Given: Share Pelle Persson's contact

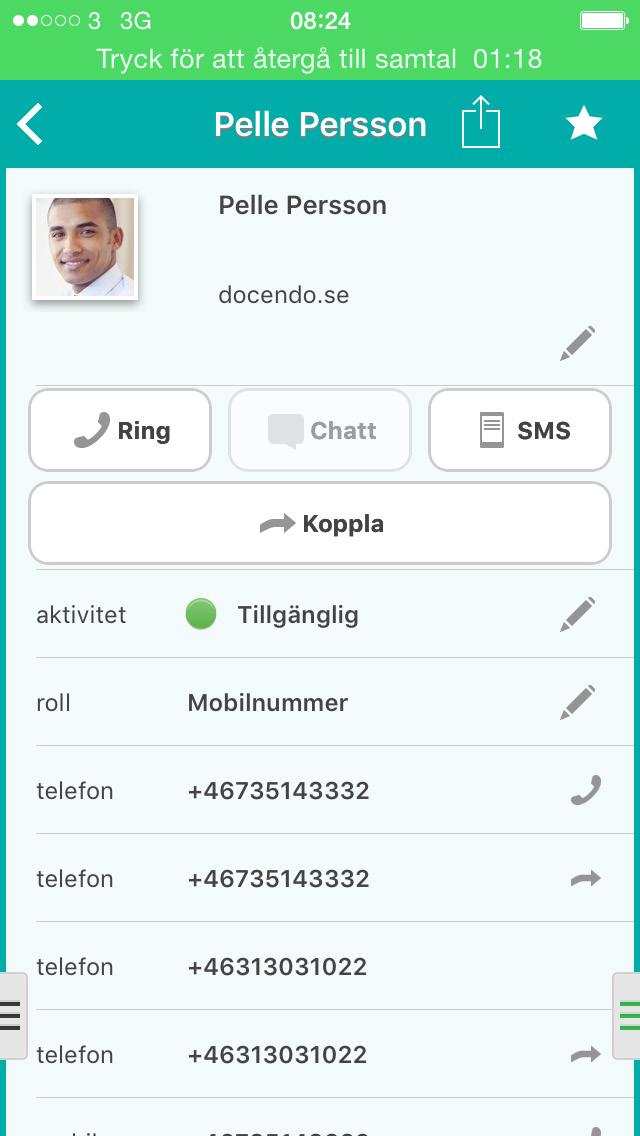Looking at the screenshot, I should point(481,124).
